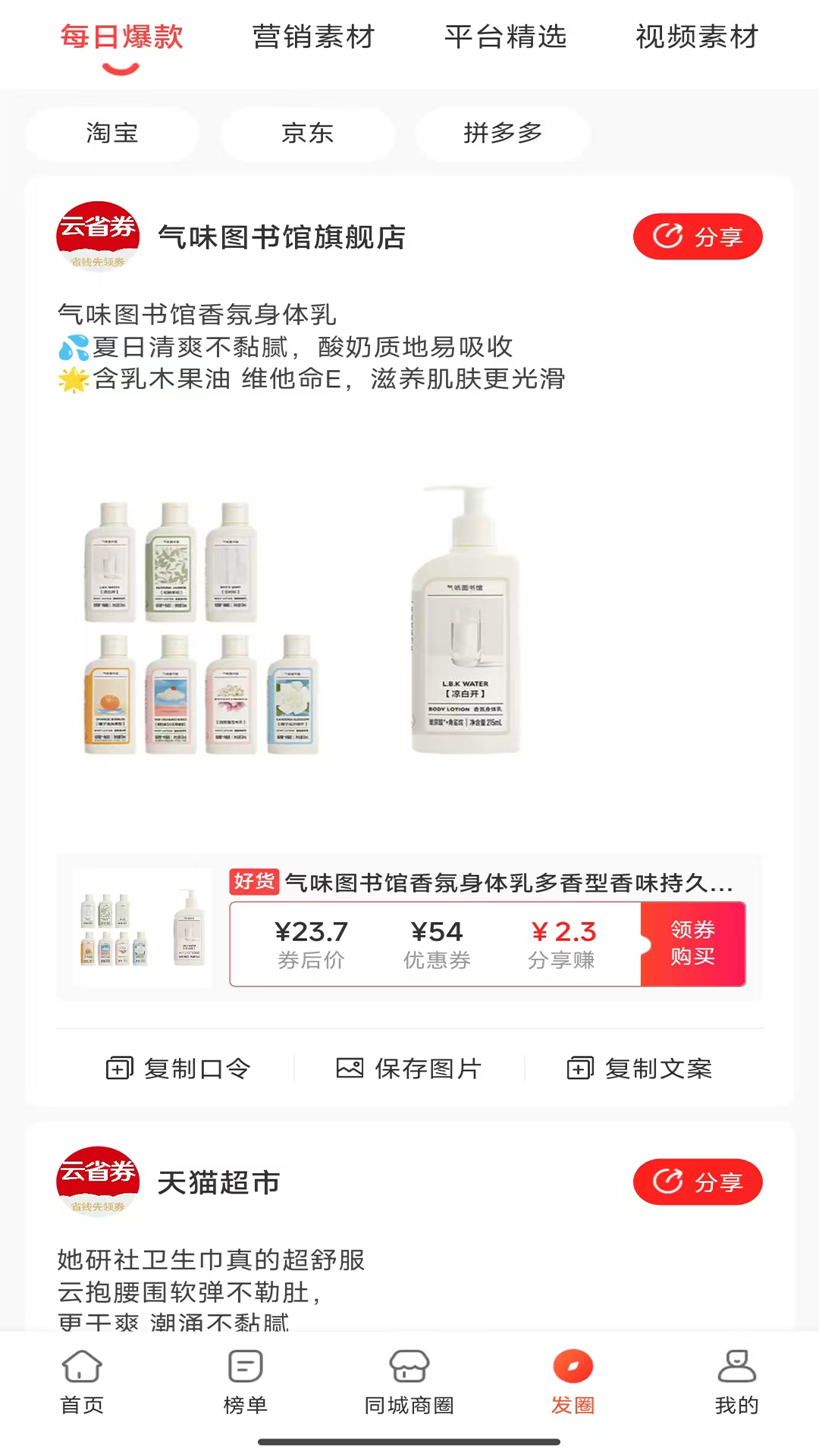Filter by 淘宝 platform
This screenshot has width=819, height=1456.
[x=112, y=133]
